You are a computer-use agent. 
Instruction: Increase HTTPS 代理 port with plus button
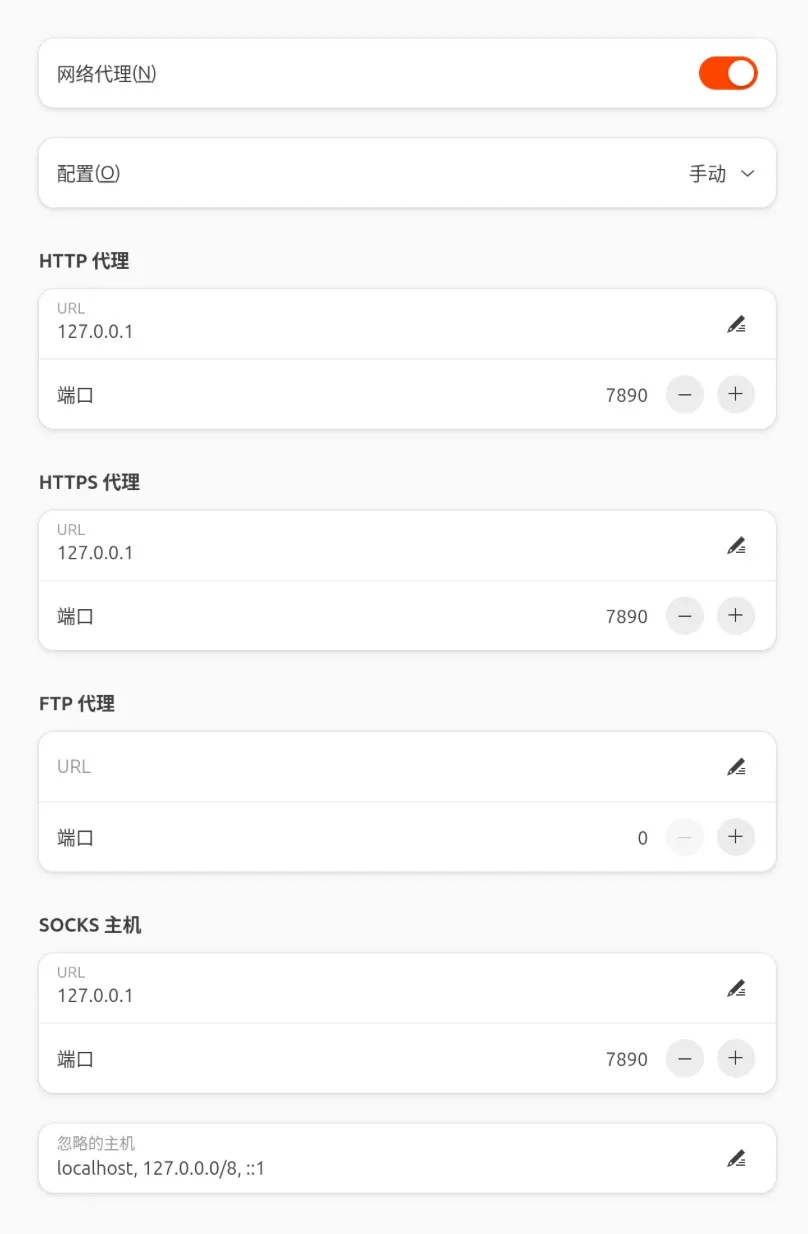click(736, 616)
